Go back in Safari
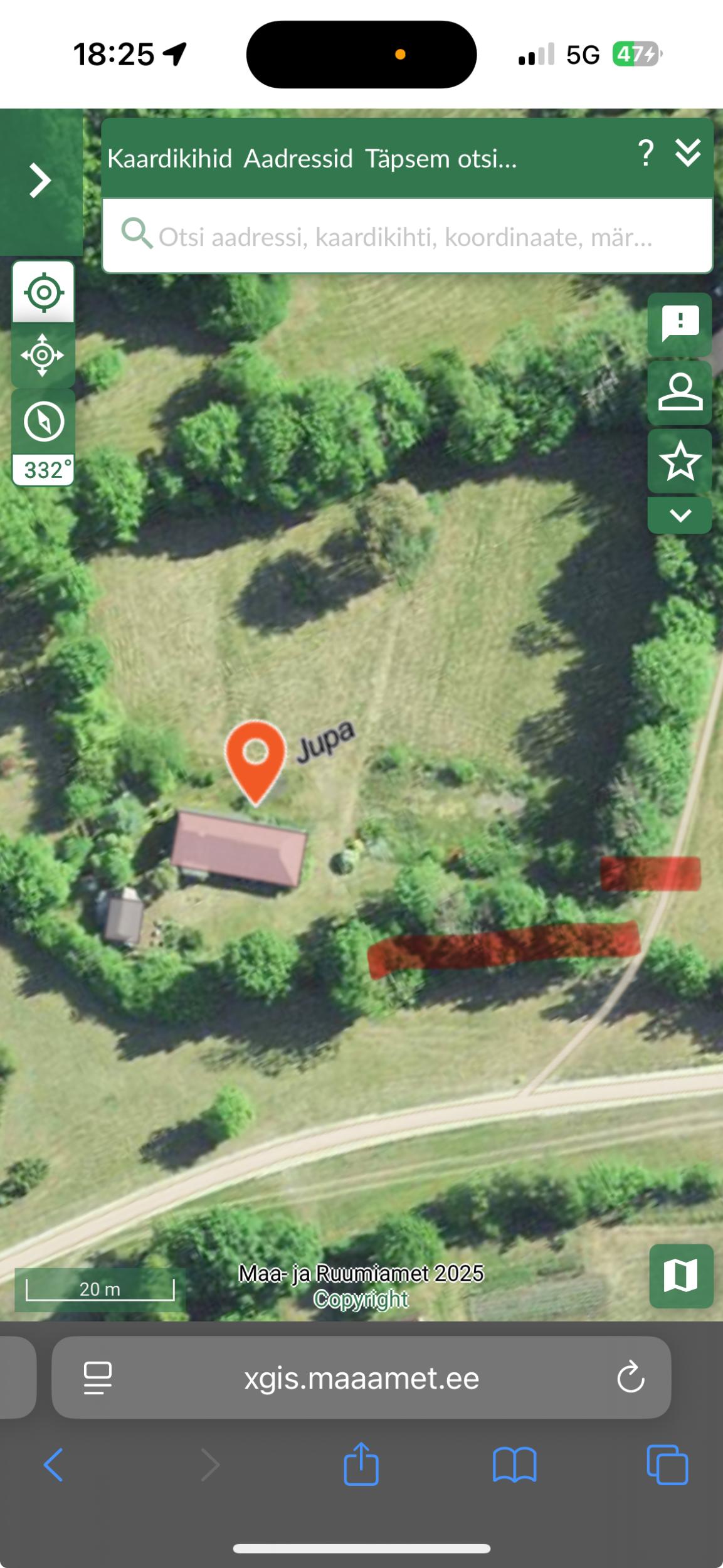 tap(53, 1465)
